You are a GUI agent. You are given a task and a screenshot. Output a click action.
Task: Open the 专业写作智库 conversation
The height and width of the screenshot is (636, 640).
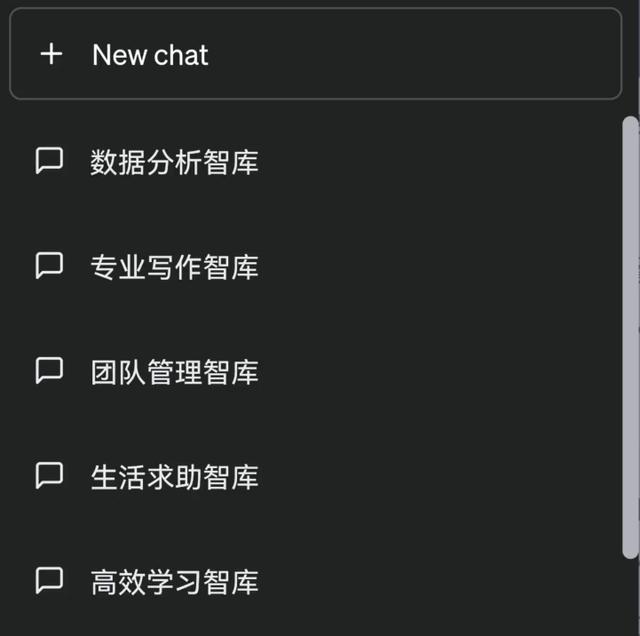pyautogui.click(x=174, y=267)
